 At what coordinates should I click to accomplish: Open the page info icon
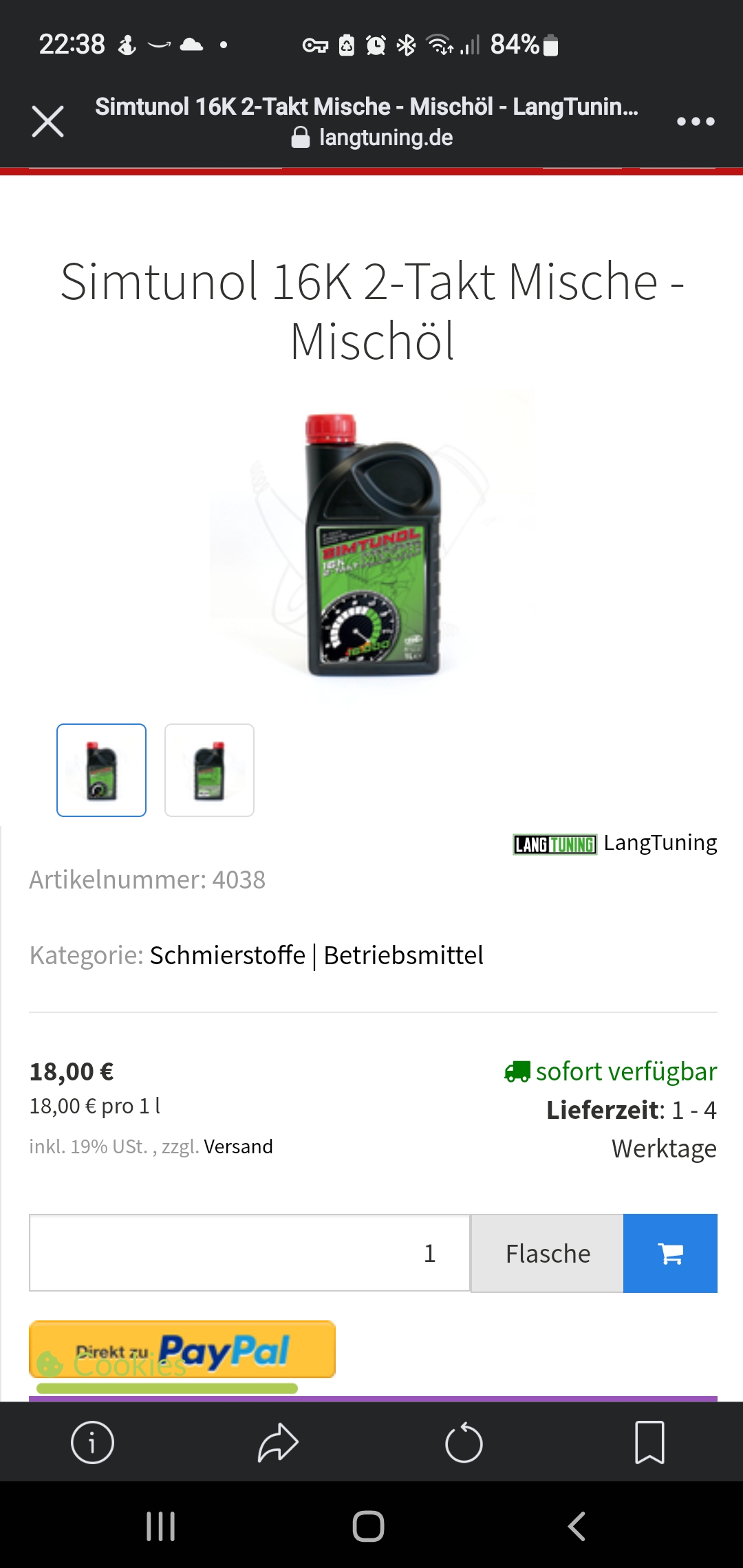pyautogui.click(x=92, y=1442)
